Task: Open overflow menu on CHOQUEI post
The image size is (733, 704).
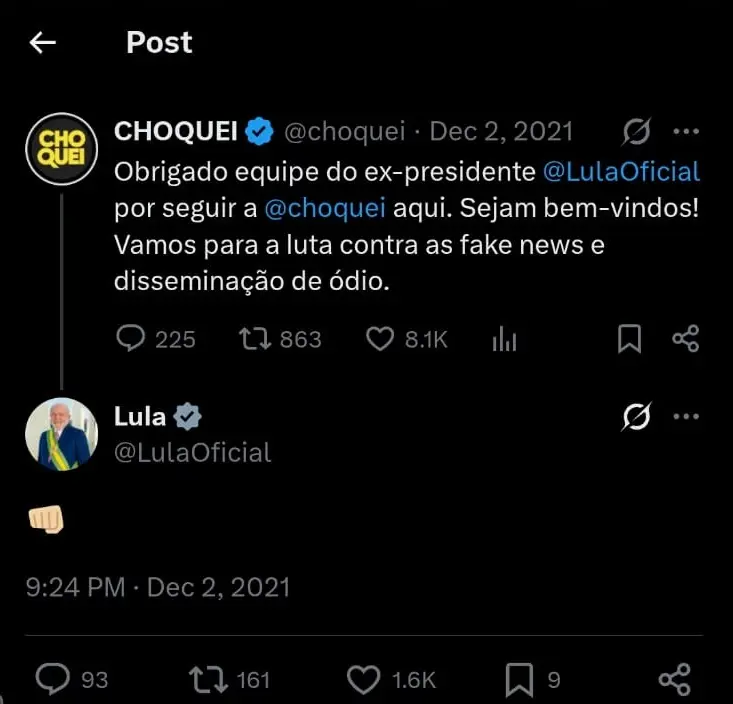Action: [685, 131]
